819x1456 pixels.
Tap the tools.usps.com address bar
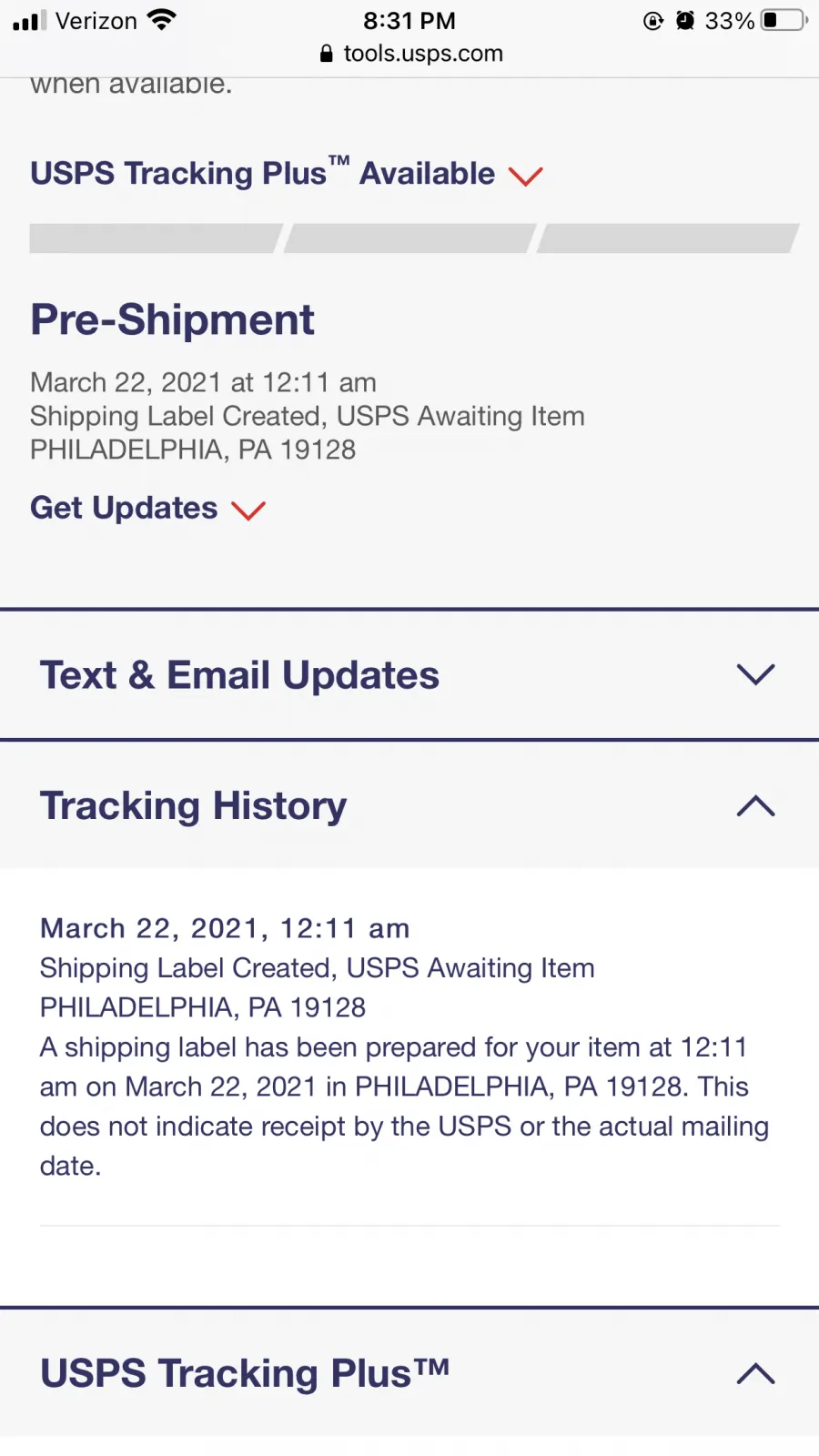[x=410, y=54]
